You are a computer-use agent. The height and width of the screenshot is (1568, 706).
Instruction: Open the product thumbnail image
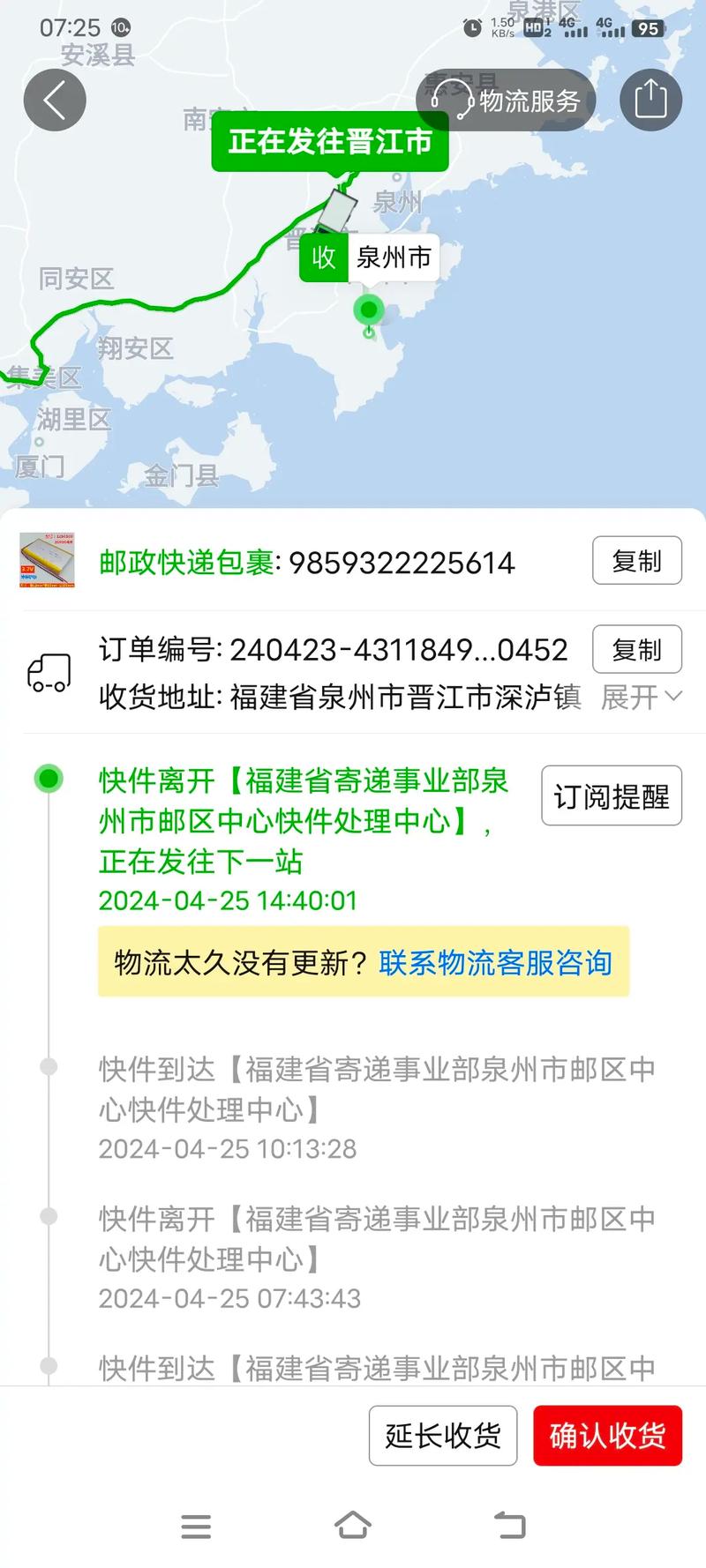tap(48, 561)
